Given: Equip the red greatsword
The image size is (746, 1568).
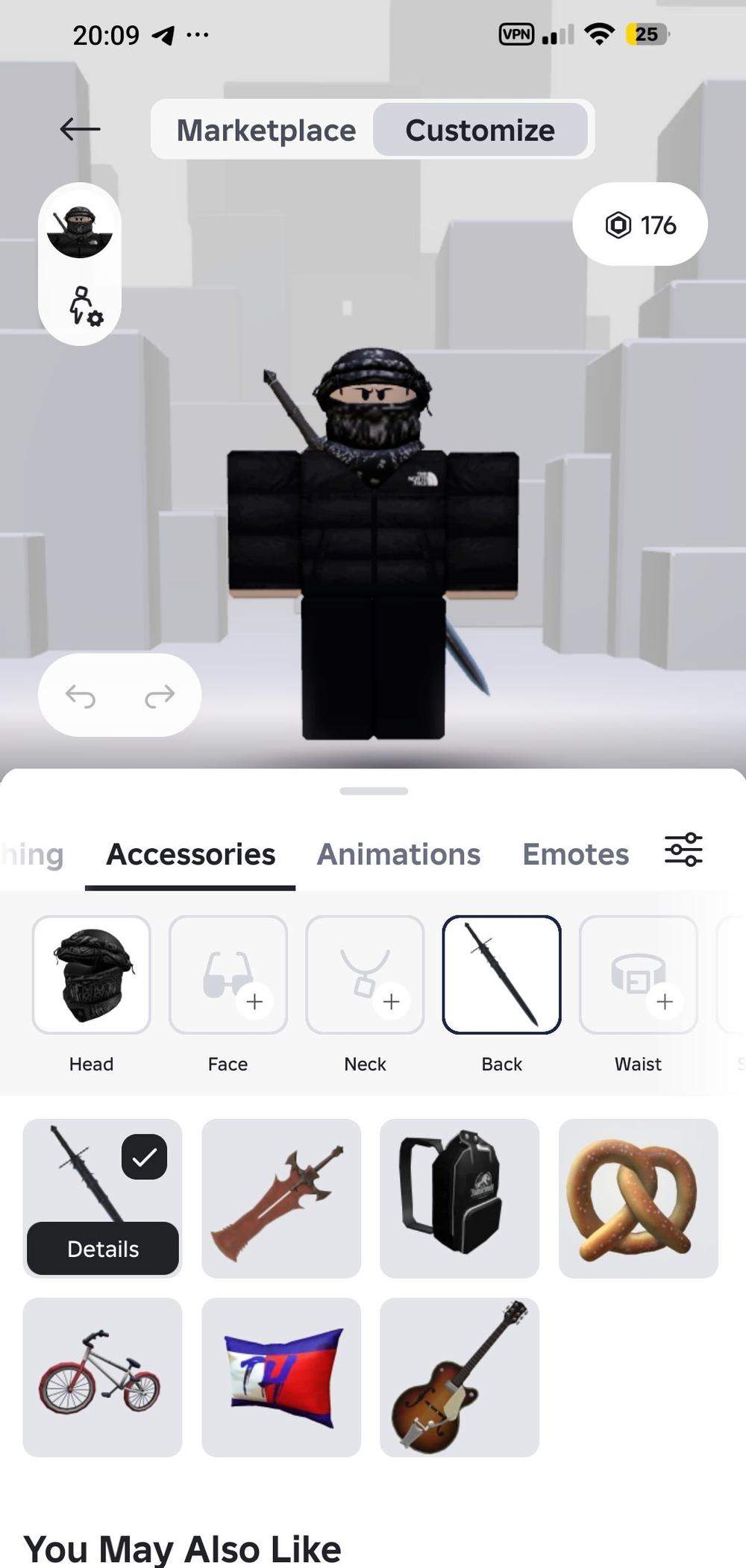Looking at the screenshot, I should coord(281,1198).
